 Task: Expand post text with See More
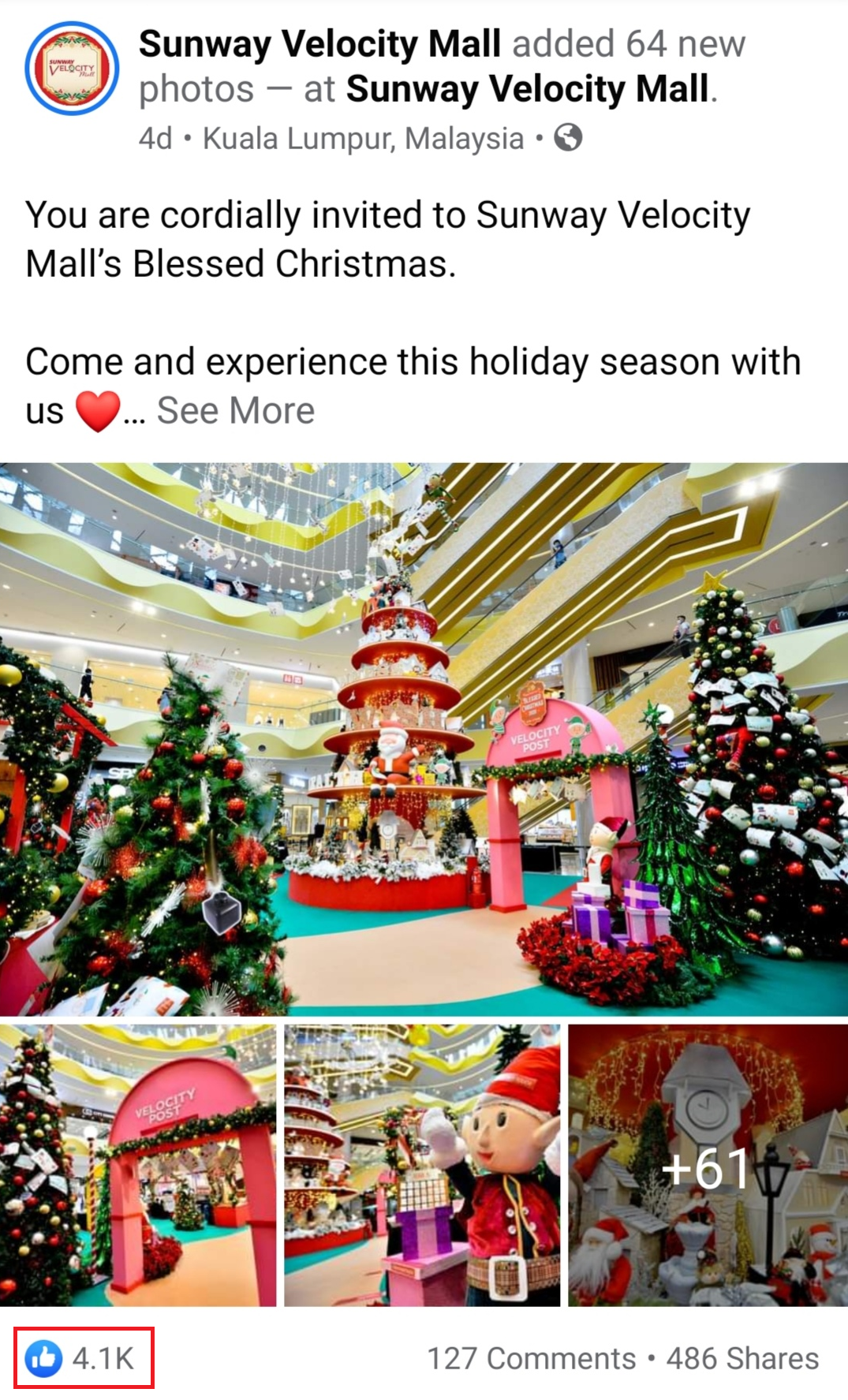tap(235, 411)
